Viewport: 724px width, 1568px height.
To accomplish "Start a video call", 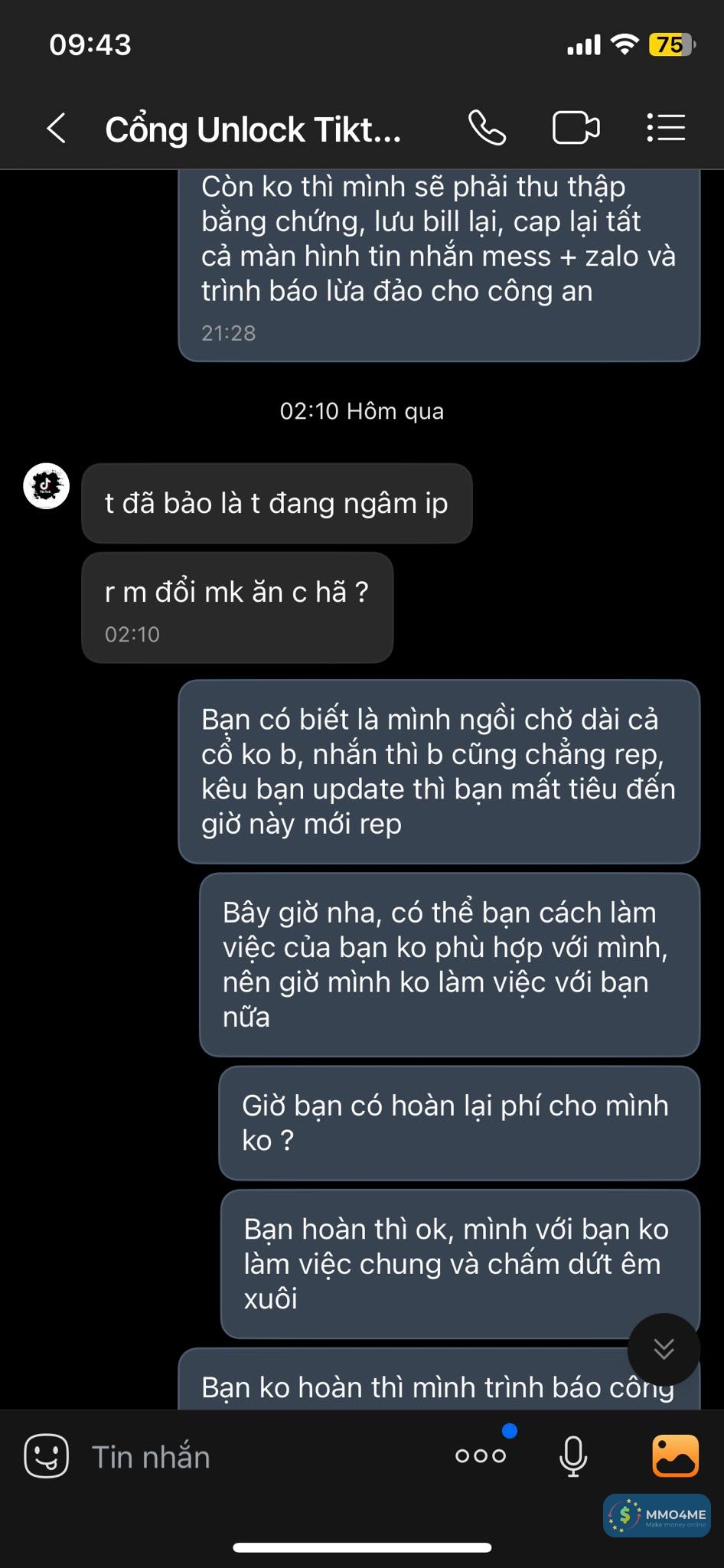I will (576, 128).
